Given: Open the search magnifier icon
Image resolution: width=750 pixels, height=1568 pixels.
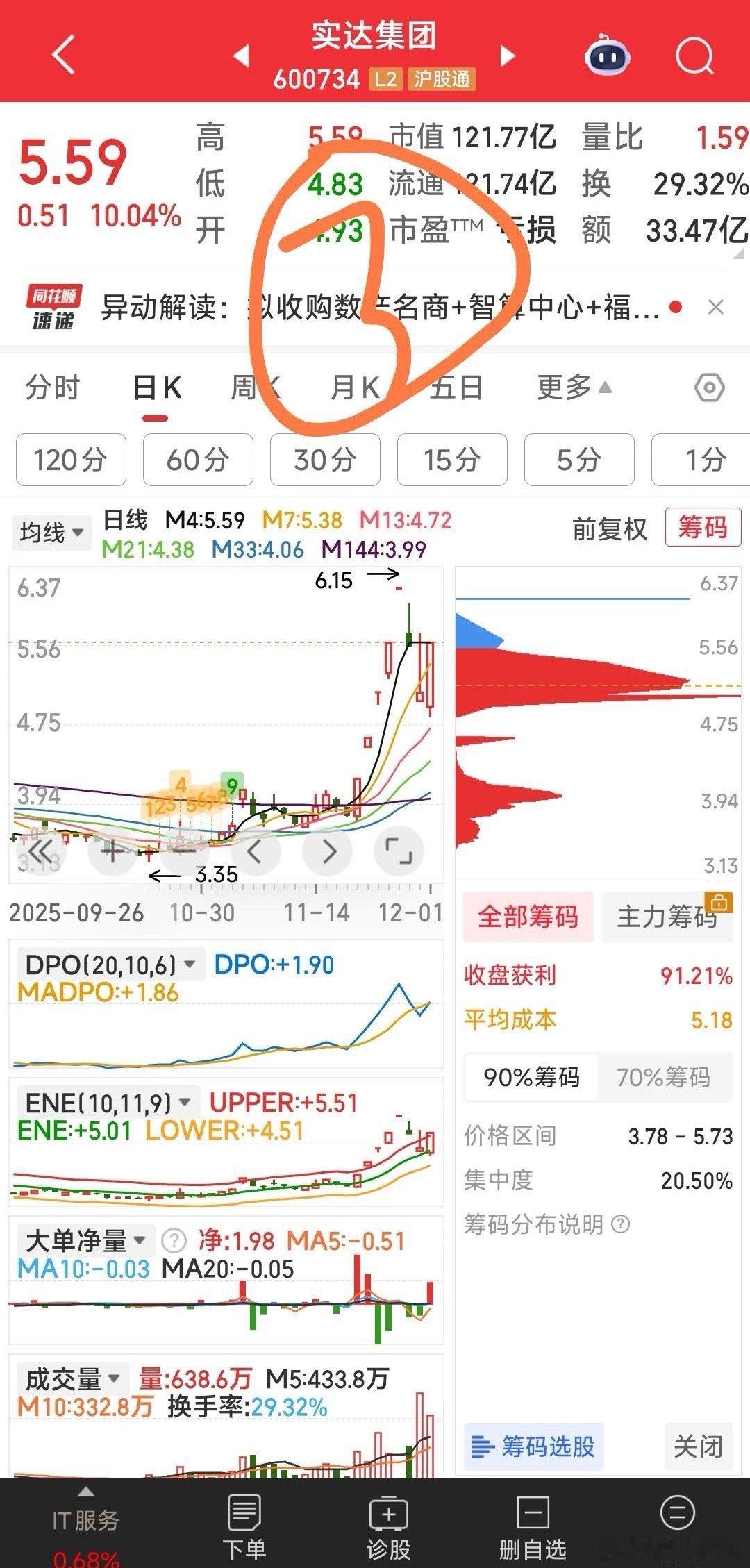Looking at the screenshot, I should click(694, 56).
